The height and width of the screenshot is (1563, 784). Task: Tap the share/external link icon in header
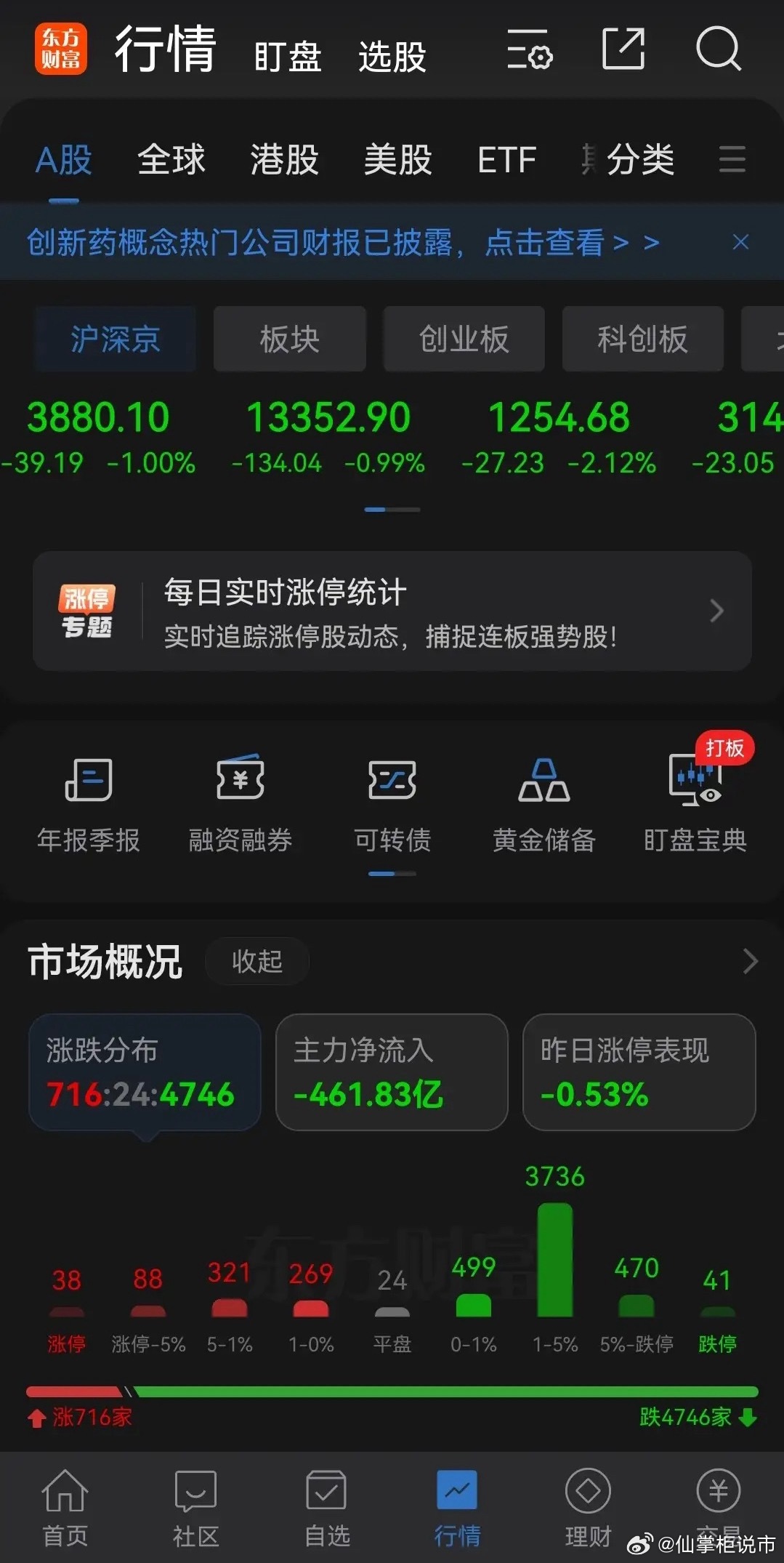pyautogui.click(x=622, y=49)
